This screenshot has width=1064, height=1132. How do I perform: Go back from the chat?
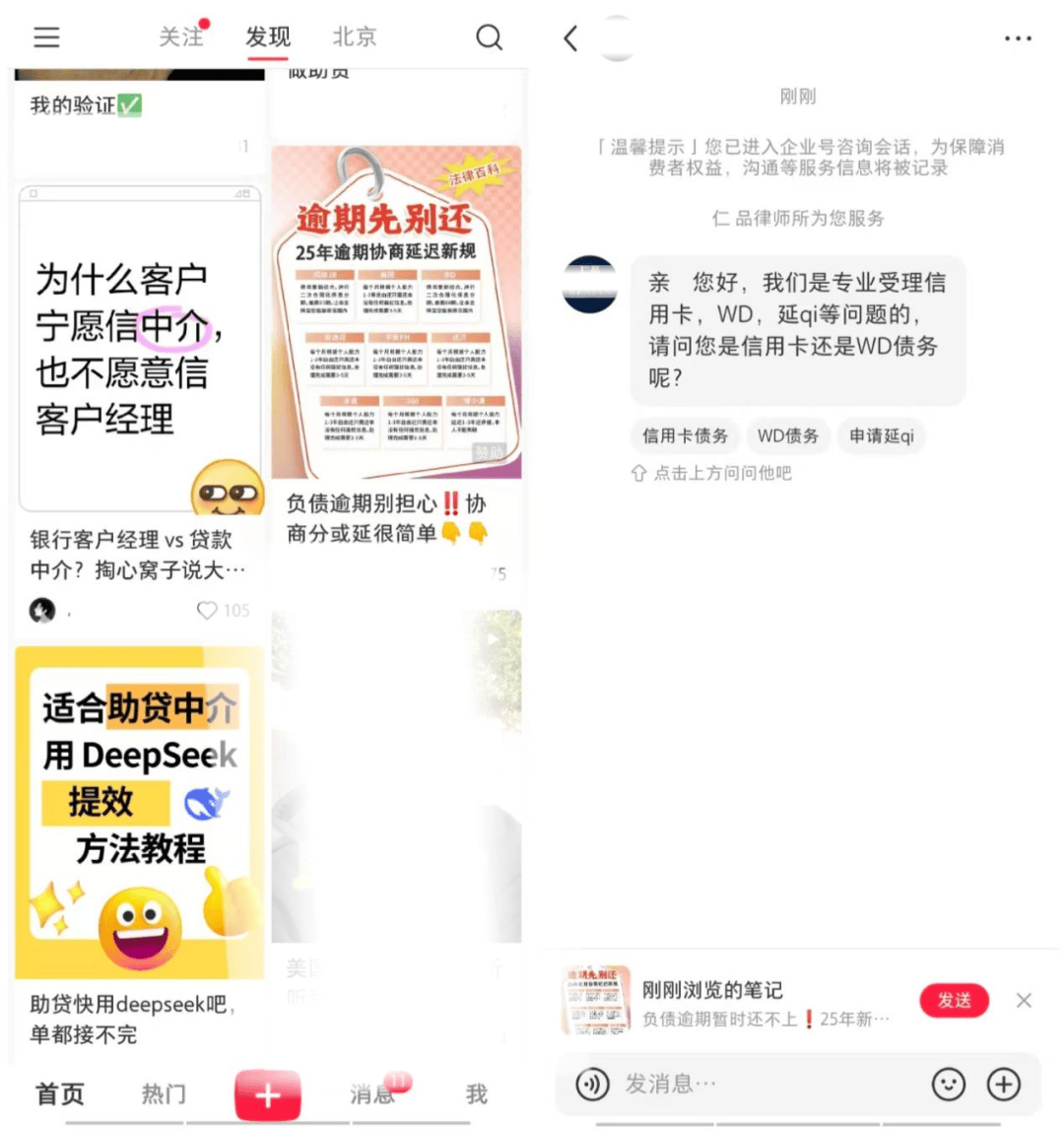click(570, 38)
